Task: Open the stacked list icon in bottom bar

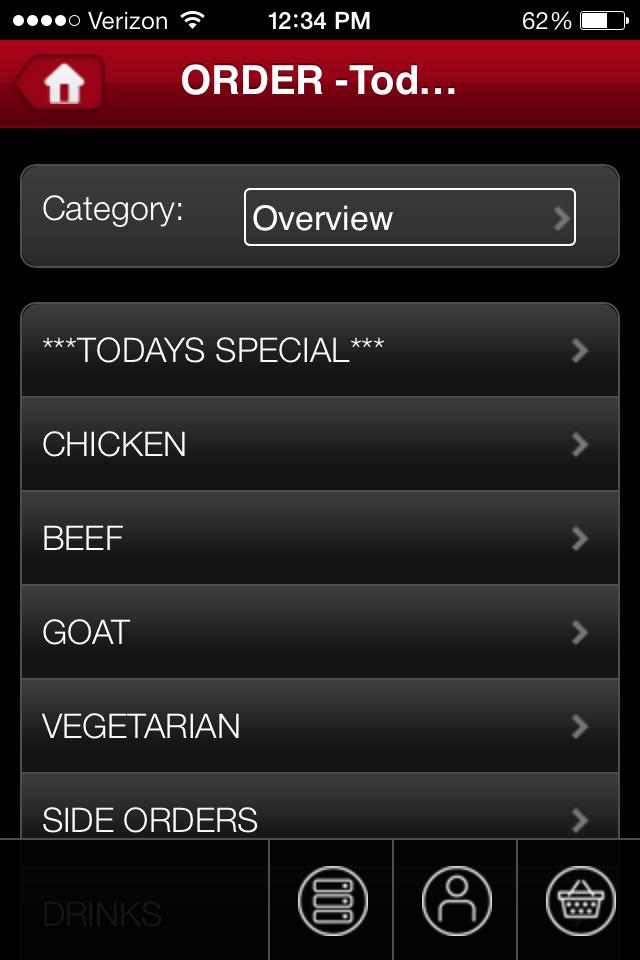Action: coord(332,900)
